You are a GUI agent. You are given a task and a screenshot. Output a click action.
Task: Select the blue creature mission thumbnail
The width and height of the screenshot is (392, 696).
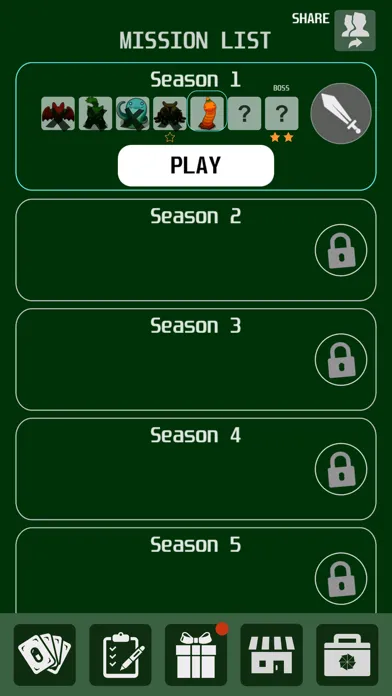133,113
